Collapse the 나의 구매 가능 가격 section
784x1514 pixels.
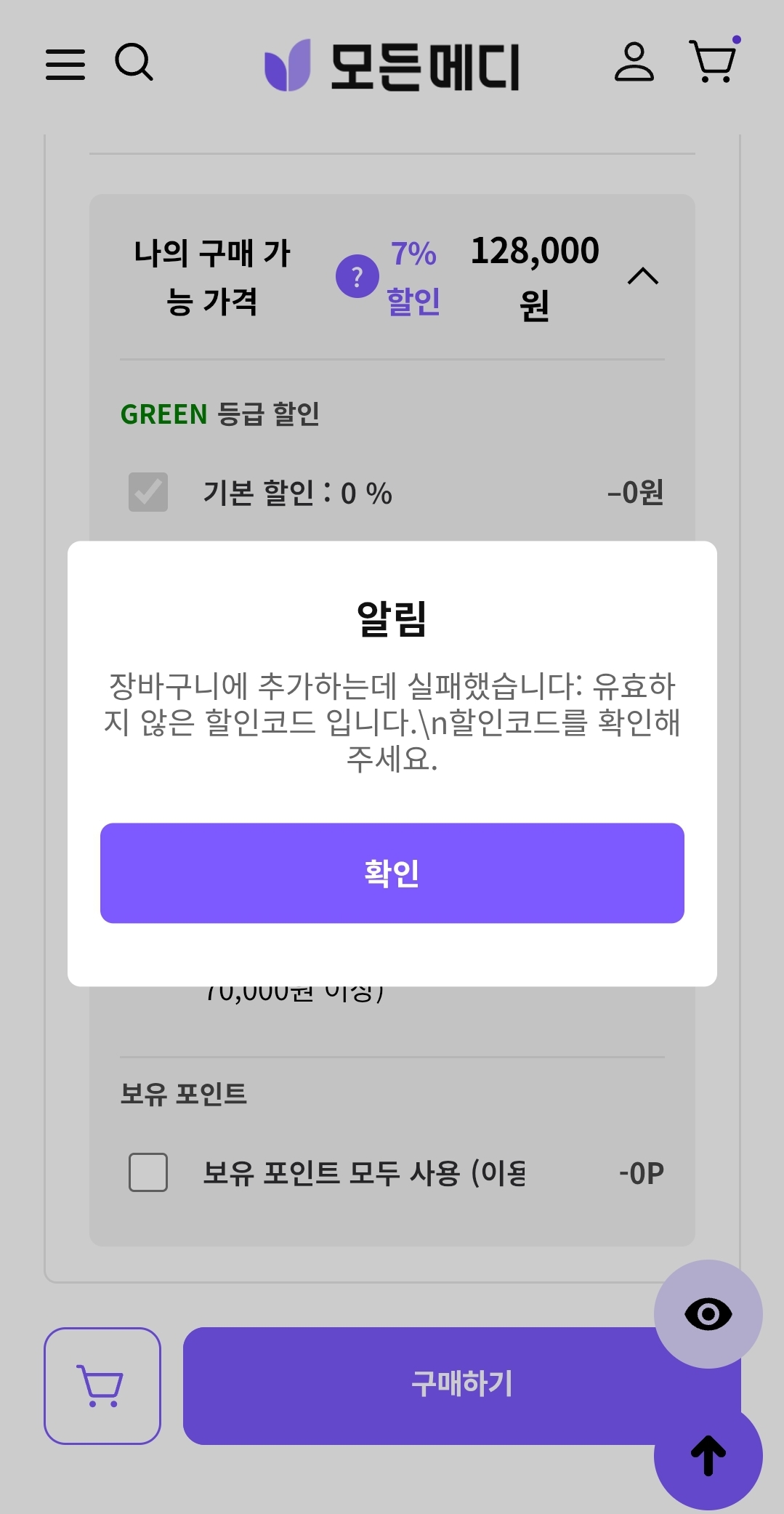click(643, 276)
